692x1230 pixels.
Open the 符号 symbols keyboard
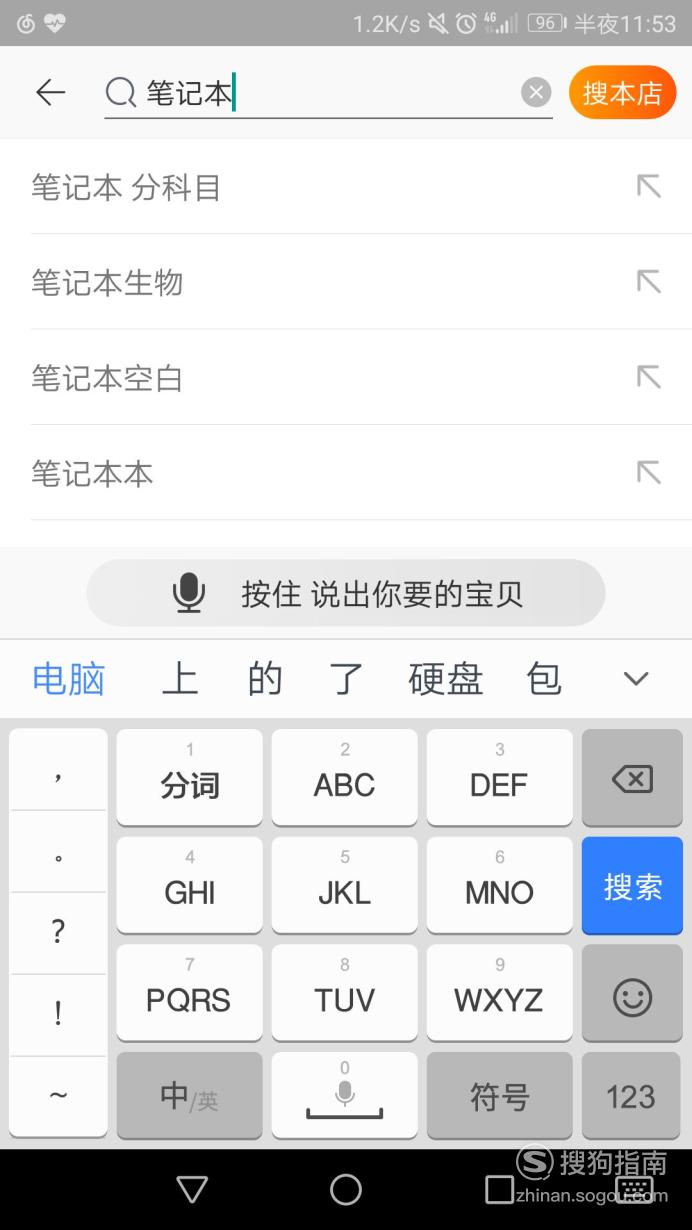(500, 1096)
